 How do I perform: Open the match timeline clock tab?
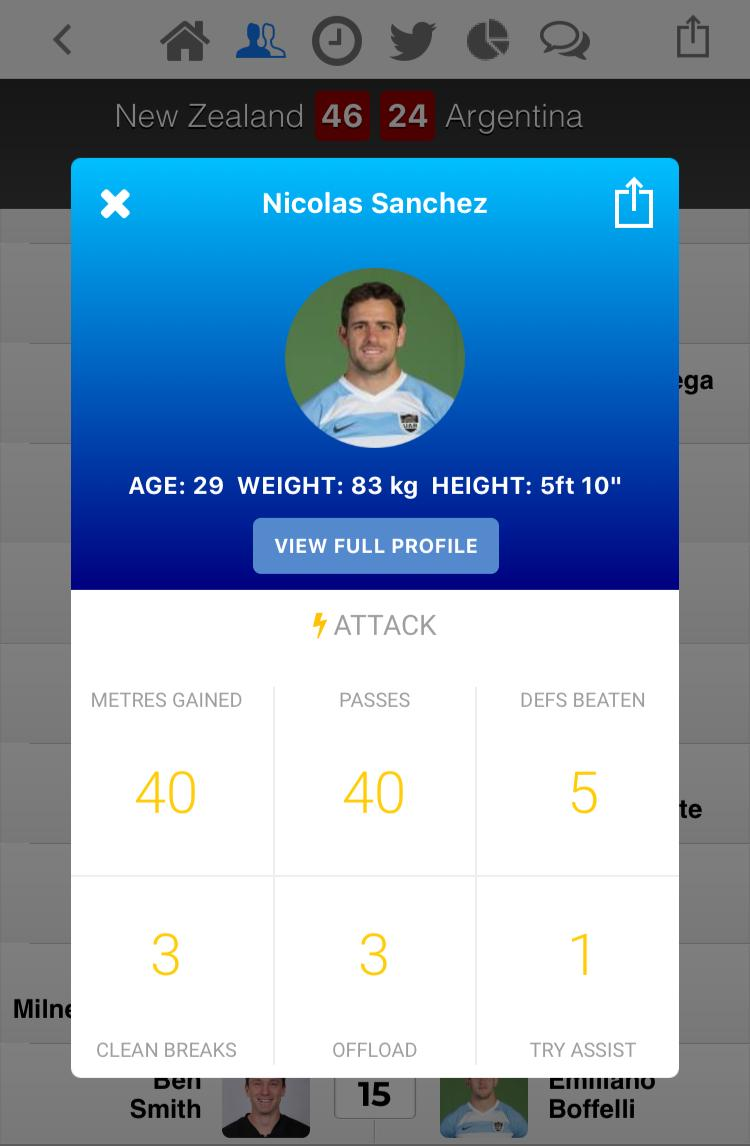coord(337,42)
